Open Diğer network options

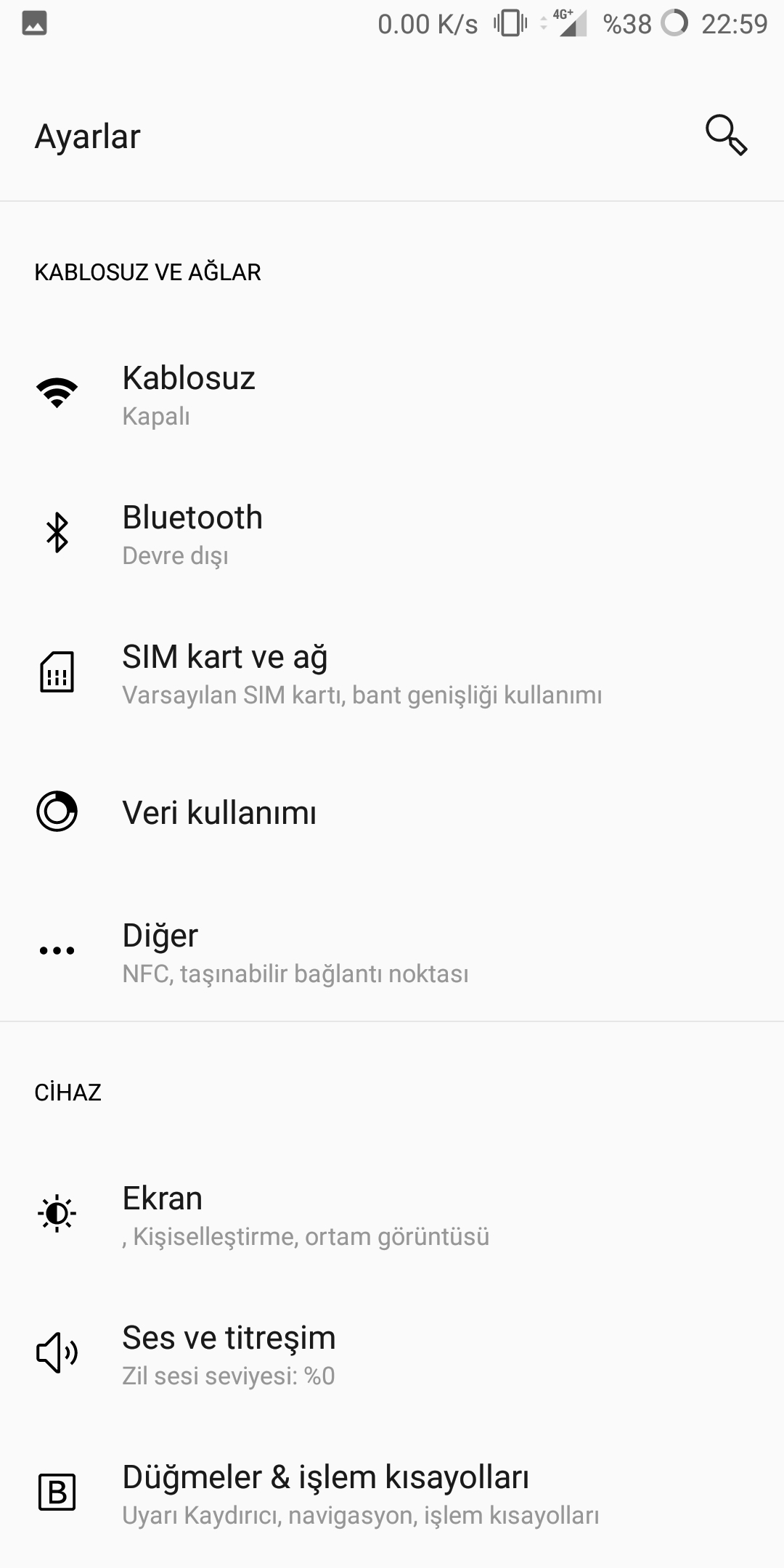coord(392,951)
